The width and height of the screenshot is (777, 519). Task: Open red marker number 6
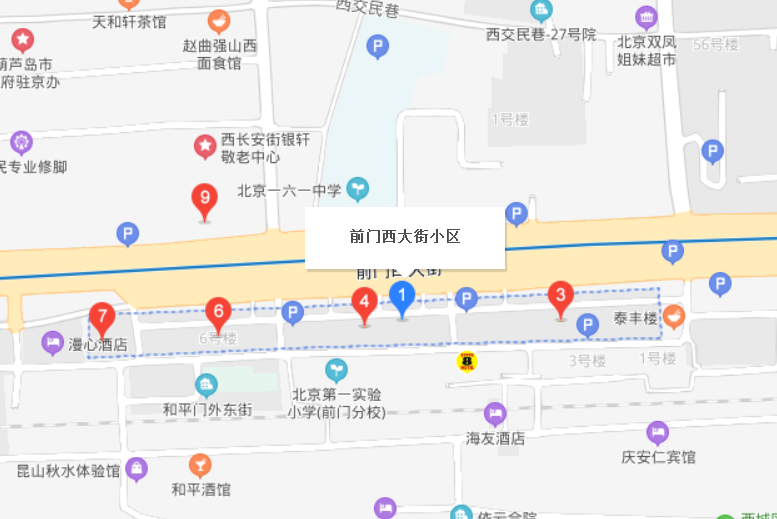click(217, 310)
